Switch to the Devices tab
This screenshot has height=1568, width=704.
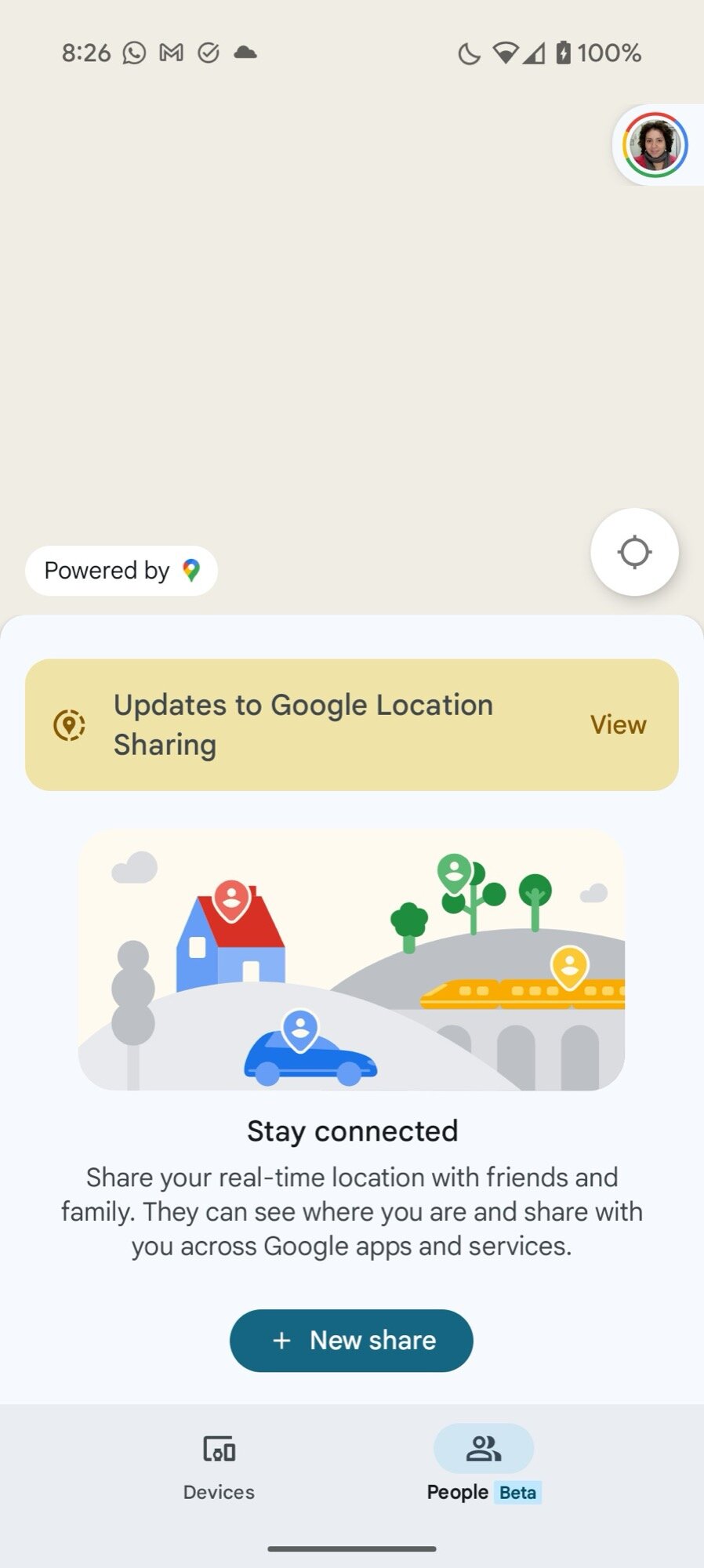click(x=219, y=1465)
